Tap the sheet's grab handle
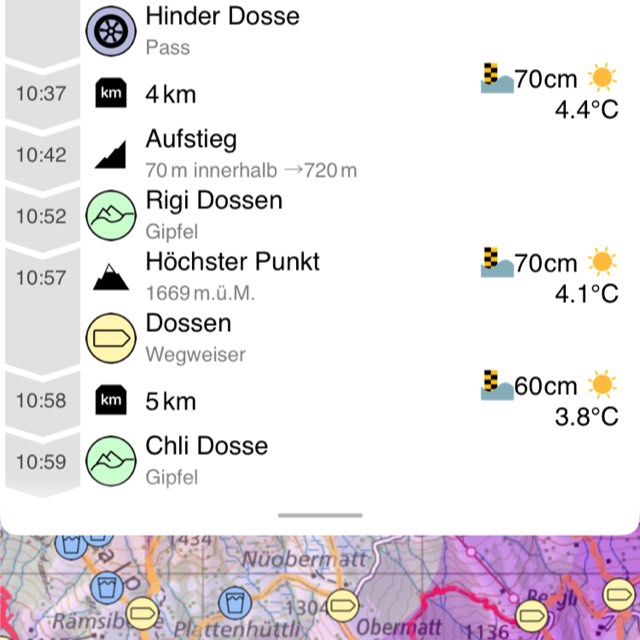This screenshot has width=640, height=640. pyautogui.click(x=319, y=516)
